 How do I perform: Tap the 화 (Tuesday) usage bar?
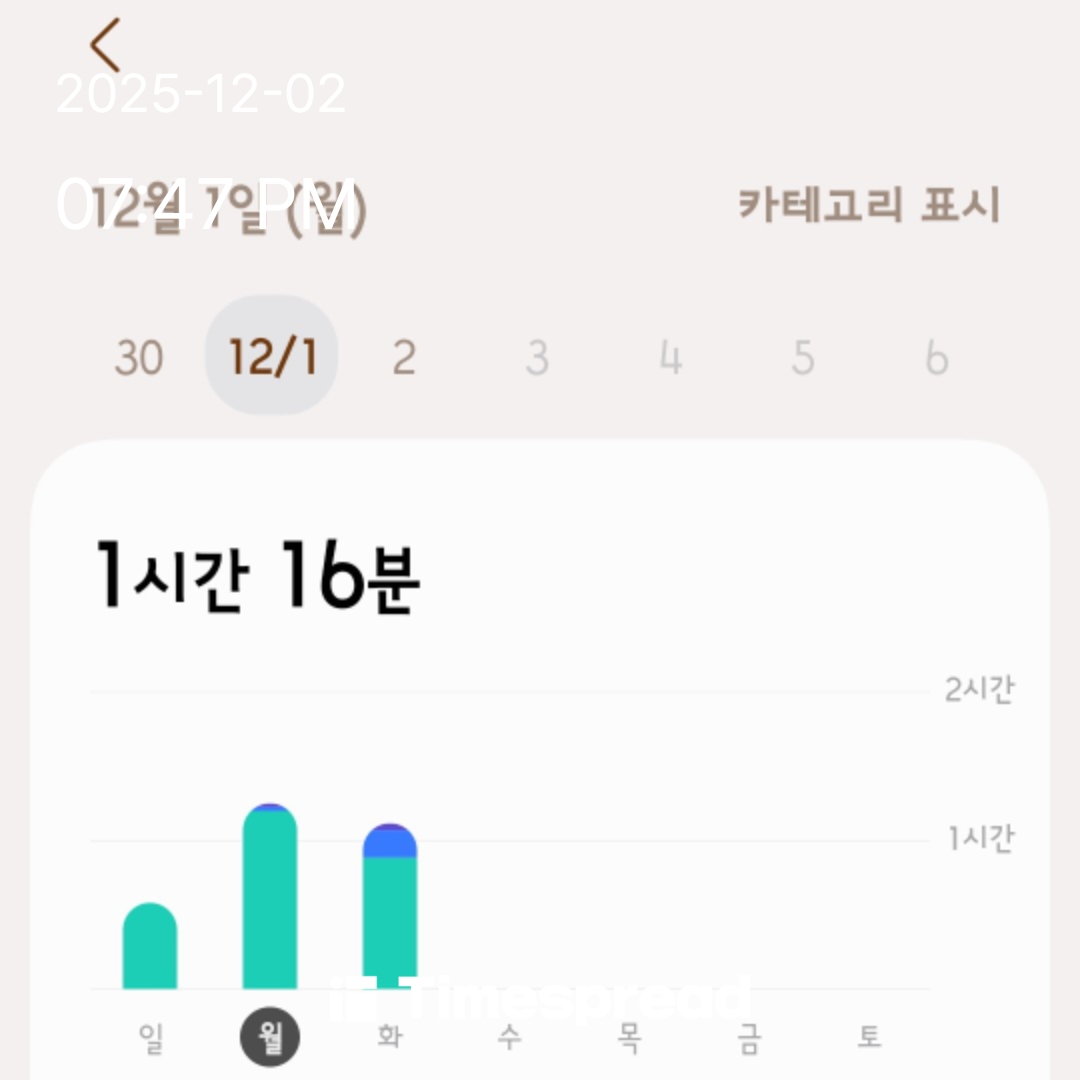tap(390, 907)
